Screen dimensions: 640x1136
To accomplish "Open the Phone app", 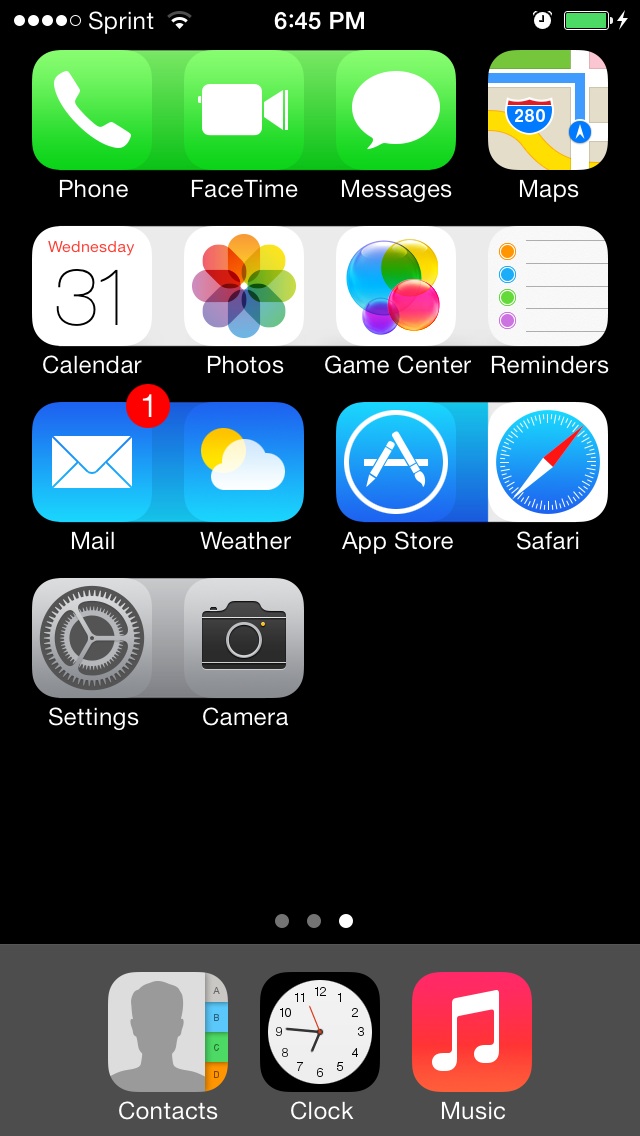I will (92, 110).
